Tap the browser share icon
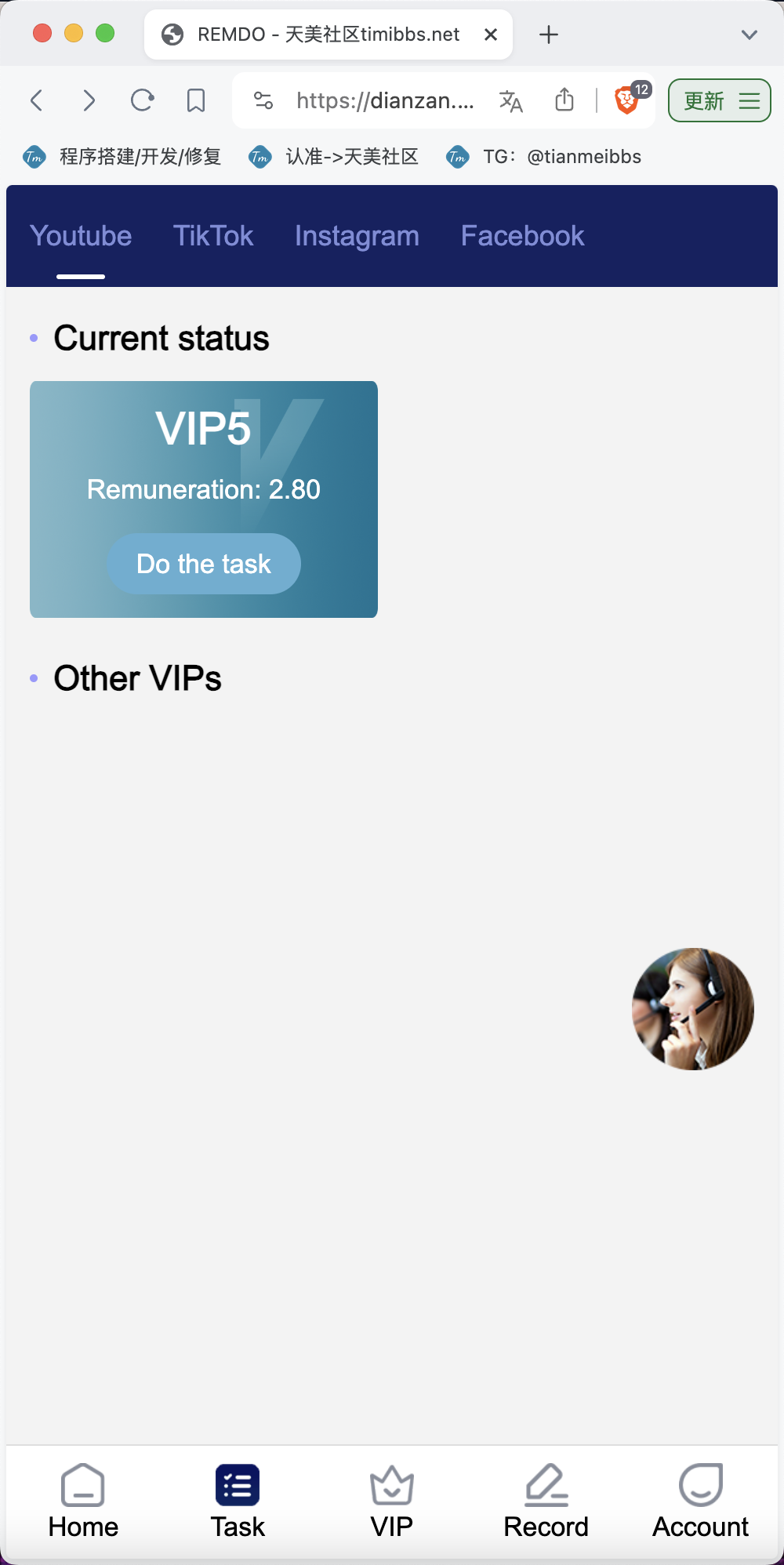Screen dimensions: 784x1565 [x=564, y=100]
